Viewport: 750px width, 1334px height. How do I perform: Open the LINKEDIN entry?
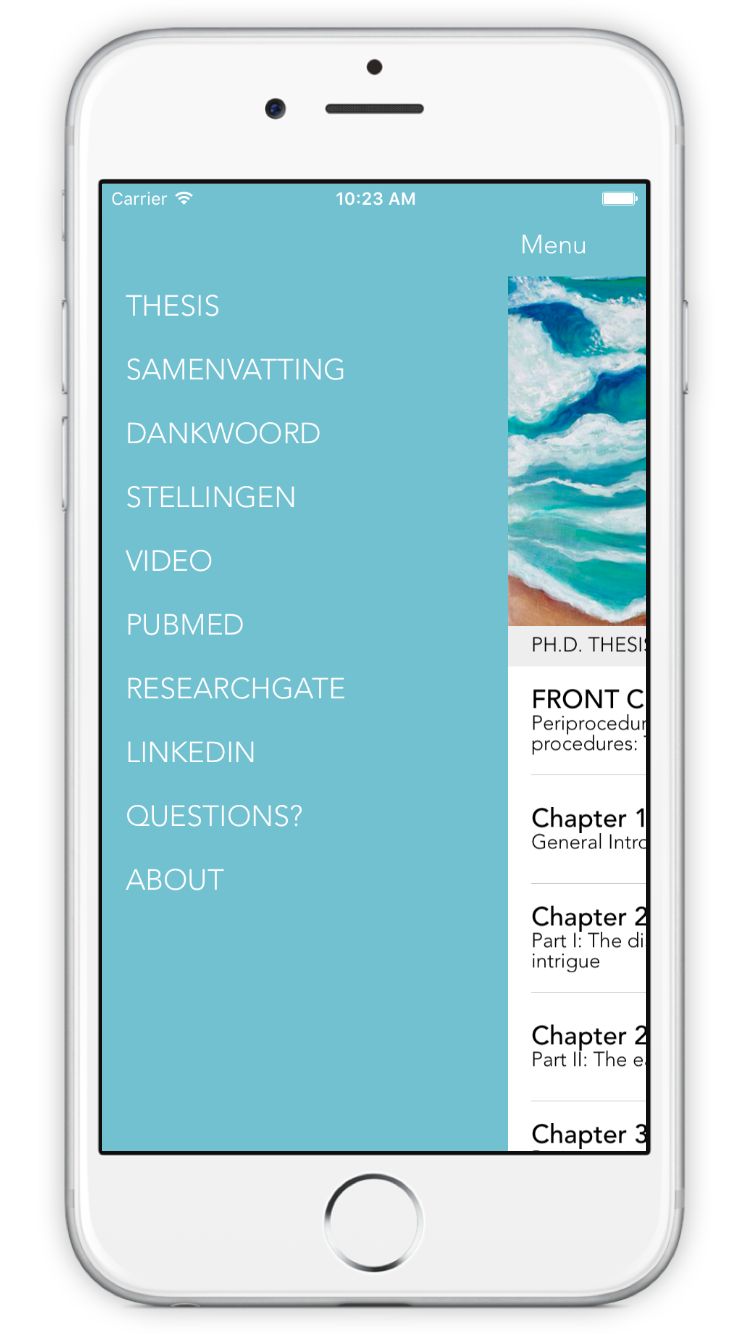(x=190, y=753)
